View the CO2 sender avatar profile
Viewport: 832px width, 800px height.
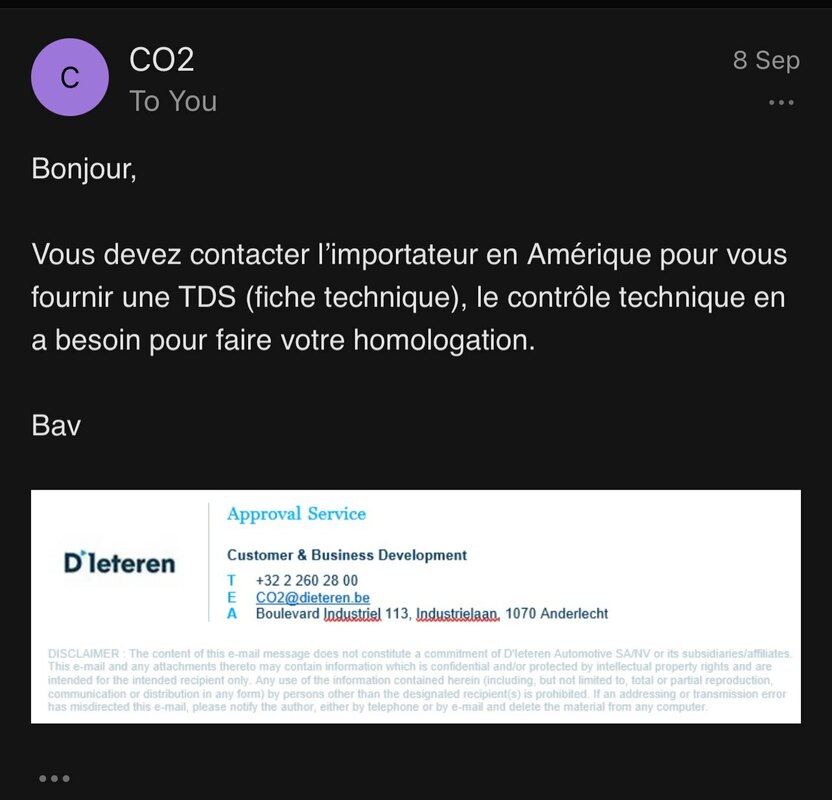click(70, 78)
